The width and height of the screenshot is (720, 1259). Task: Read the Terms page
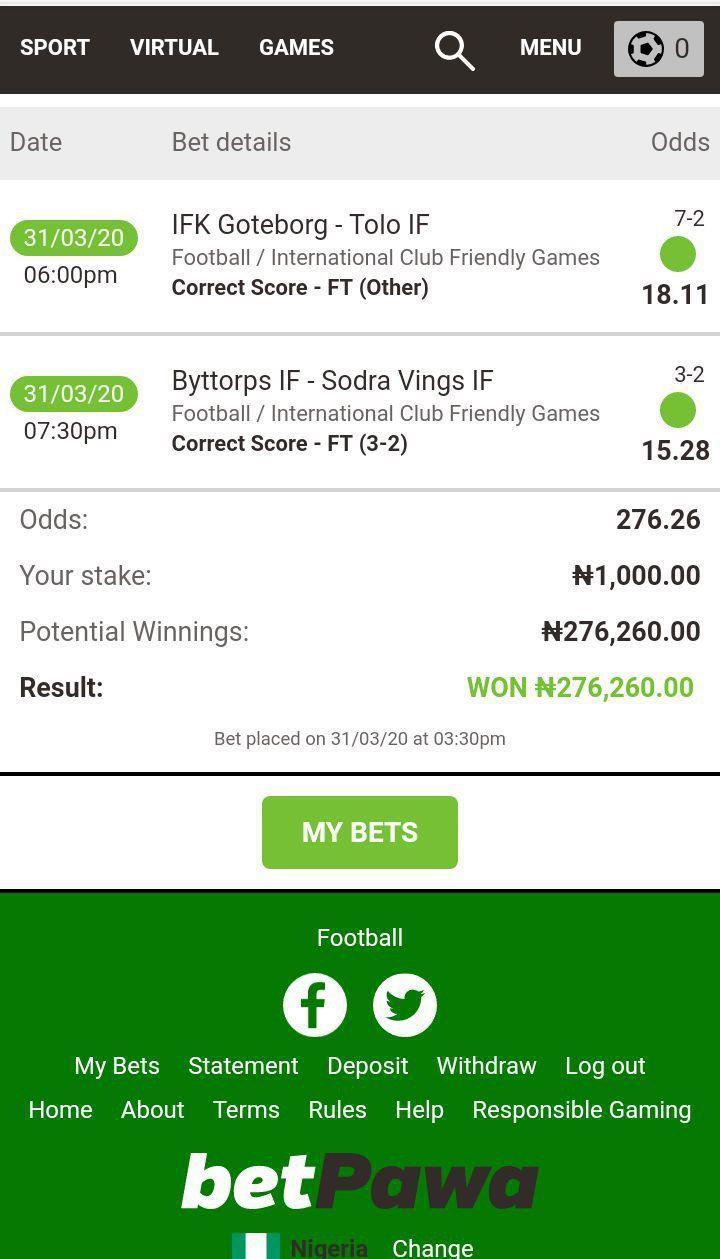tap(246, 1110)
